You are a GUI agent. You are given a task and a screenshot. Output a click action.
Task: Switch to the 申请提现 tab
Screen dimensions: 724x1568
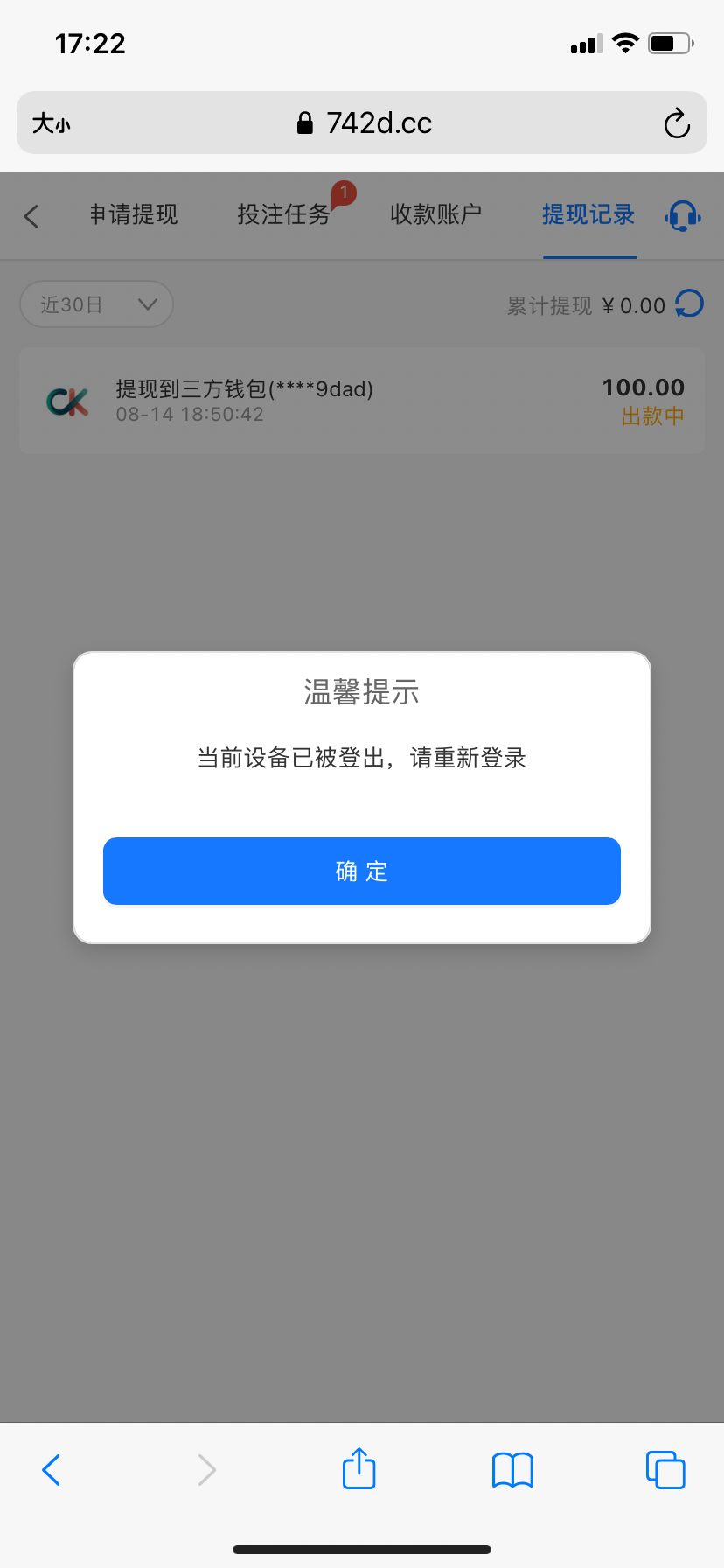pos(134,214)
